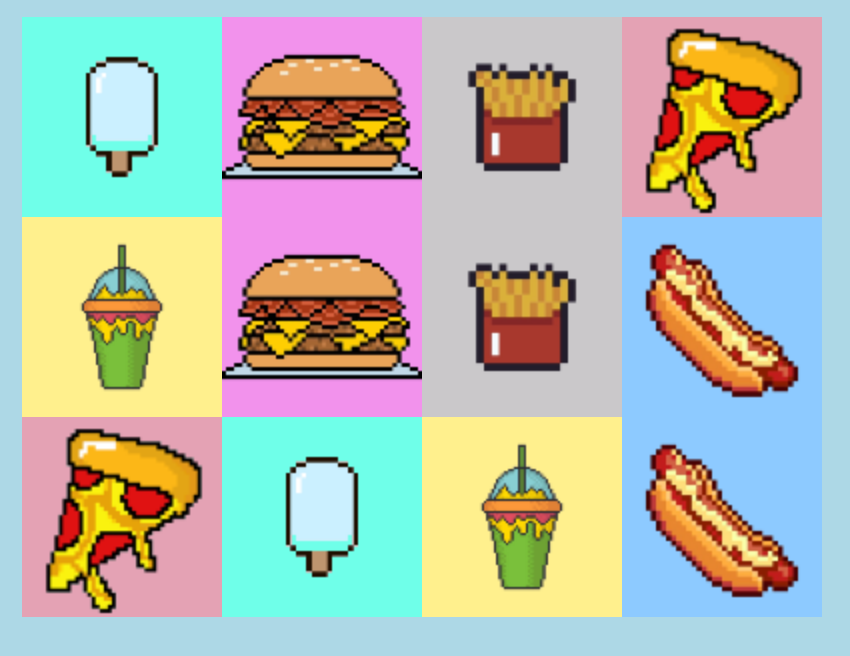Pick the burger card beside the green smoothie
This screenshot has height=656, width=850.
[321, 317]
